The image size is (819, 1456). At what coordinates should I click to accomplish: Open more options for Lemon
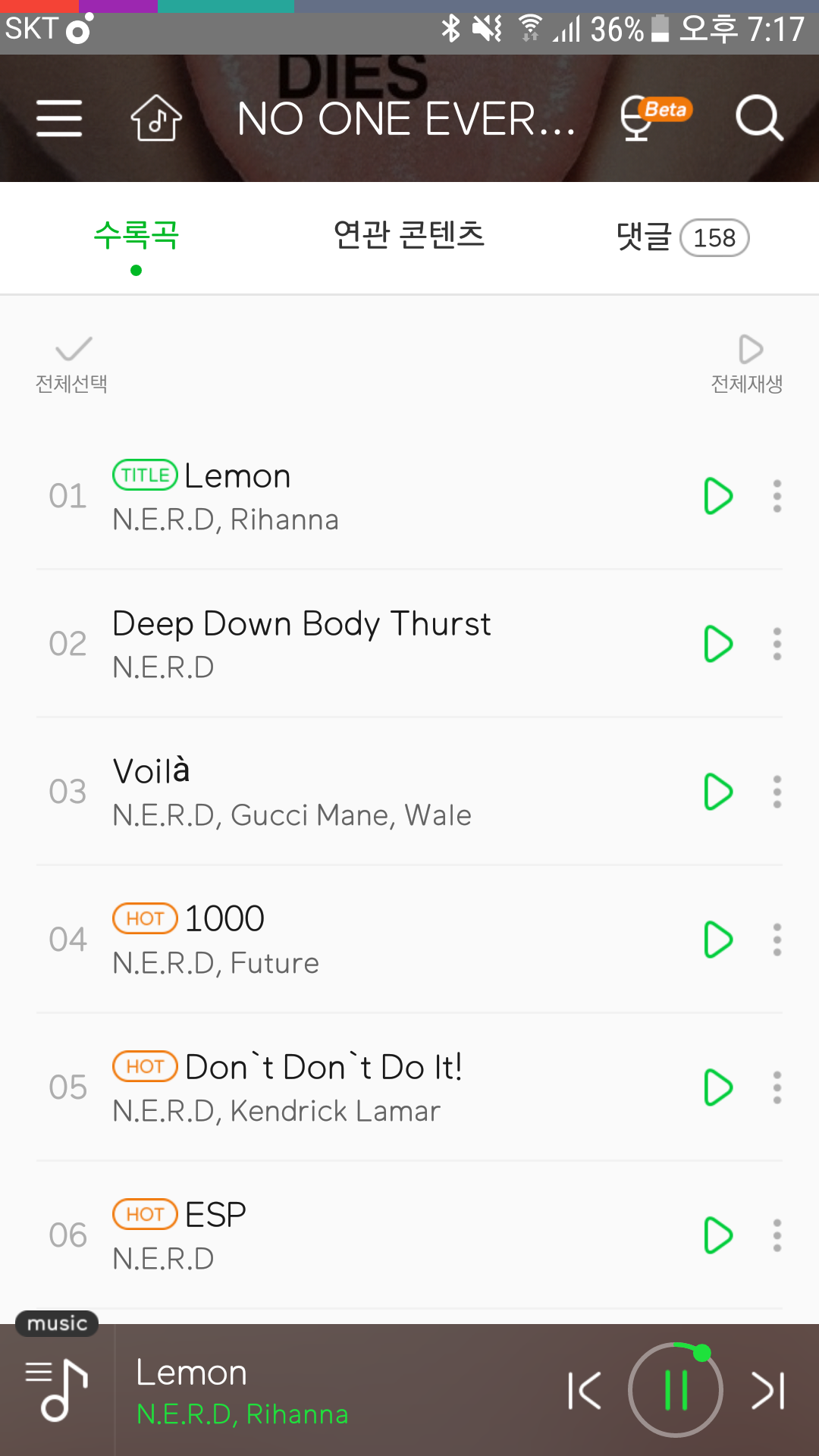[777, 497]
